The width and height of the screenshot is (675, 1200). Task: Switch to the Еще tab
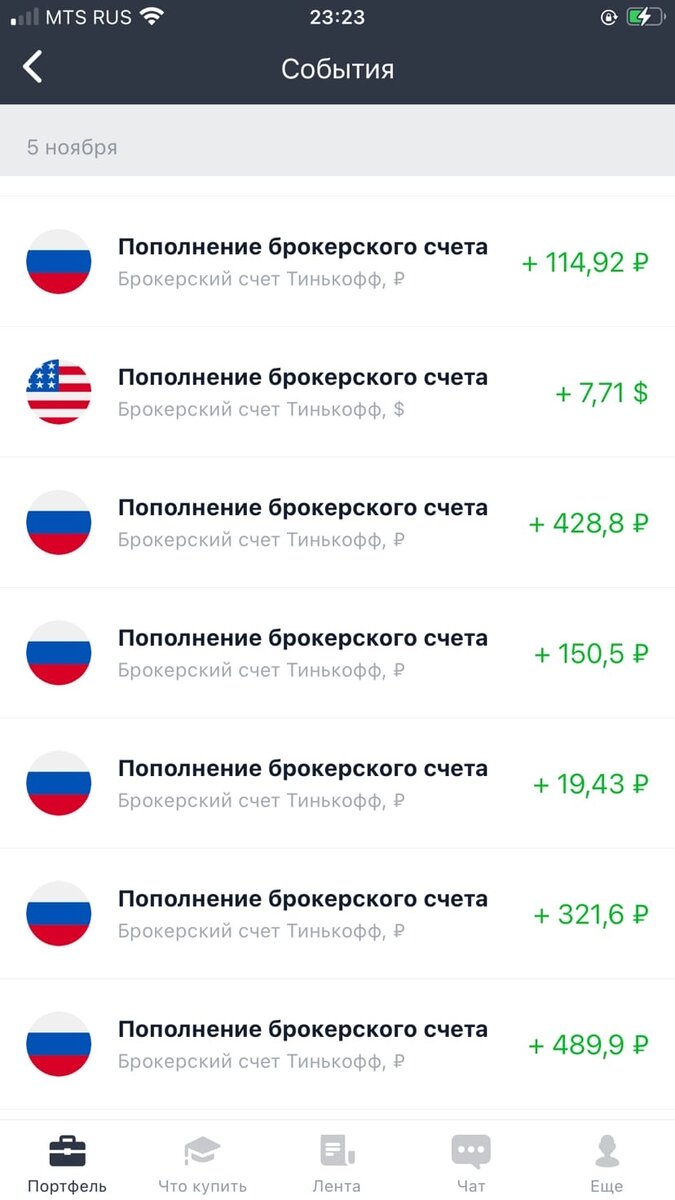point(606,1163)
